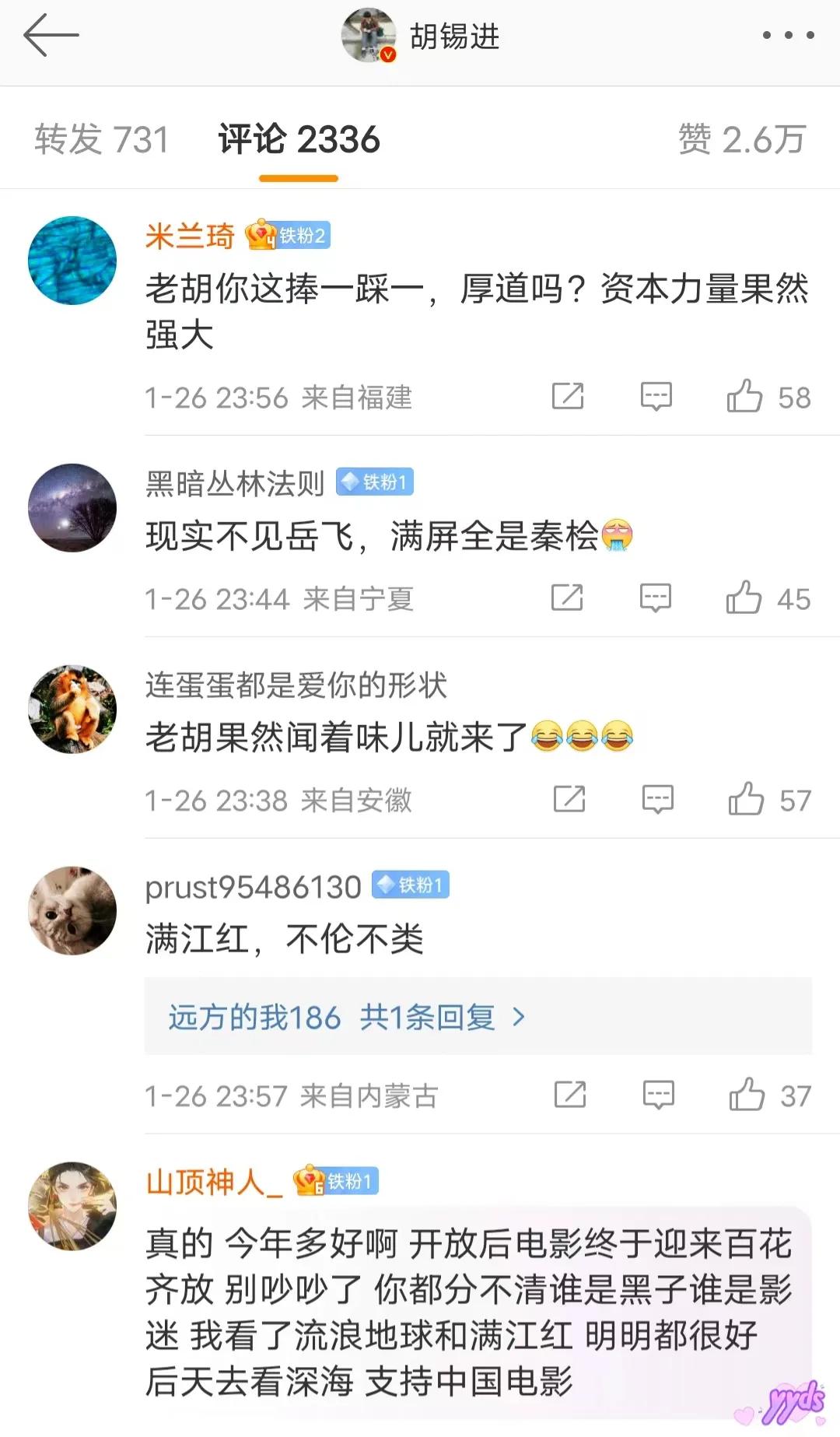Viewport: 840px width, 1437px height.
Task: Repost 连蛋蛋都是爱你的形状's comment
Action: pyautogui.click(x=569, y=800)
